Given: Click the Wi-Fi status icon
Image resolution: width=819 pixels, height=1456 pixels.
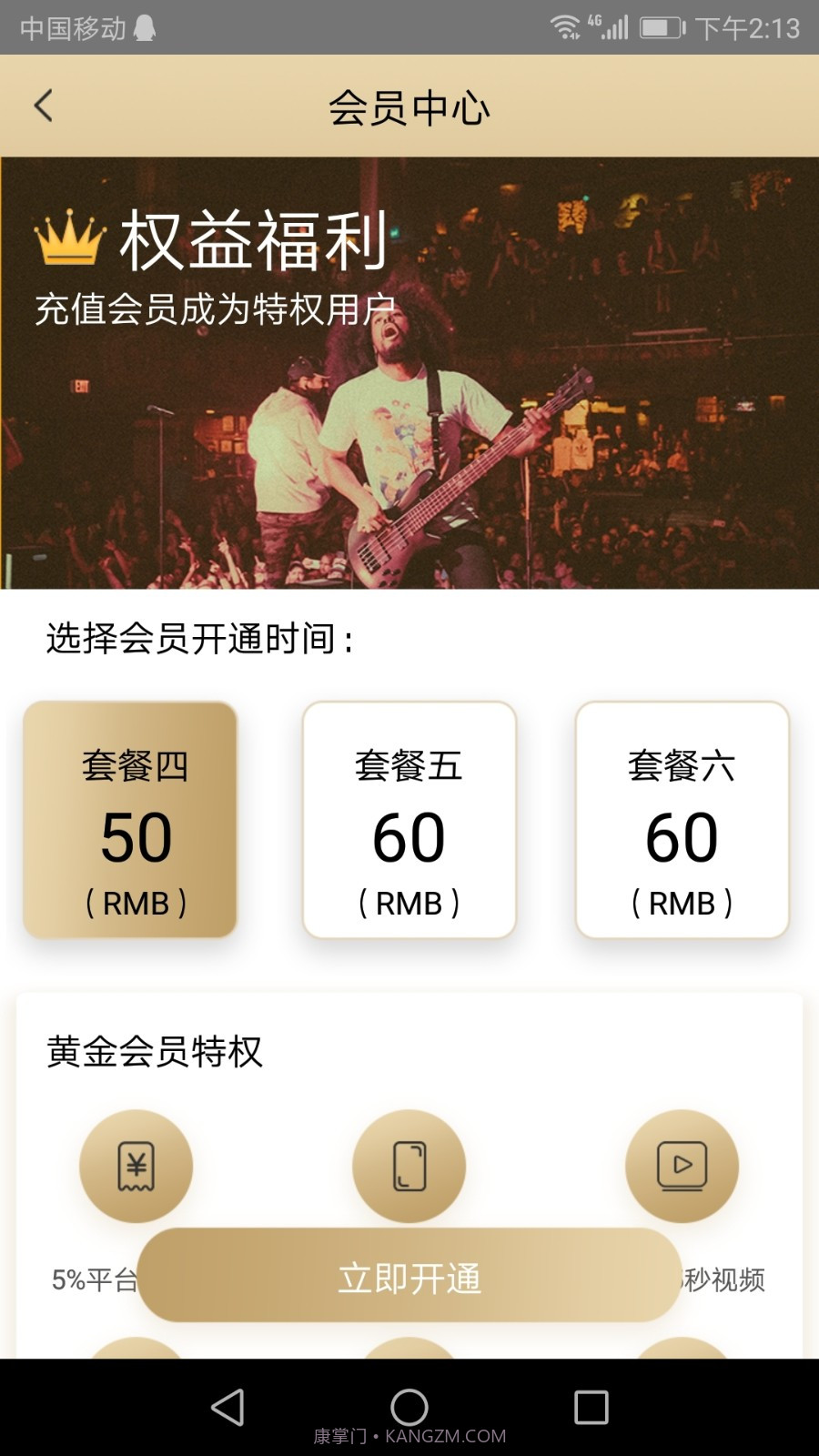Looking at the screenshot, I should tap(566, 28).
